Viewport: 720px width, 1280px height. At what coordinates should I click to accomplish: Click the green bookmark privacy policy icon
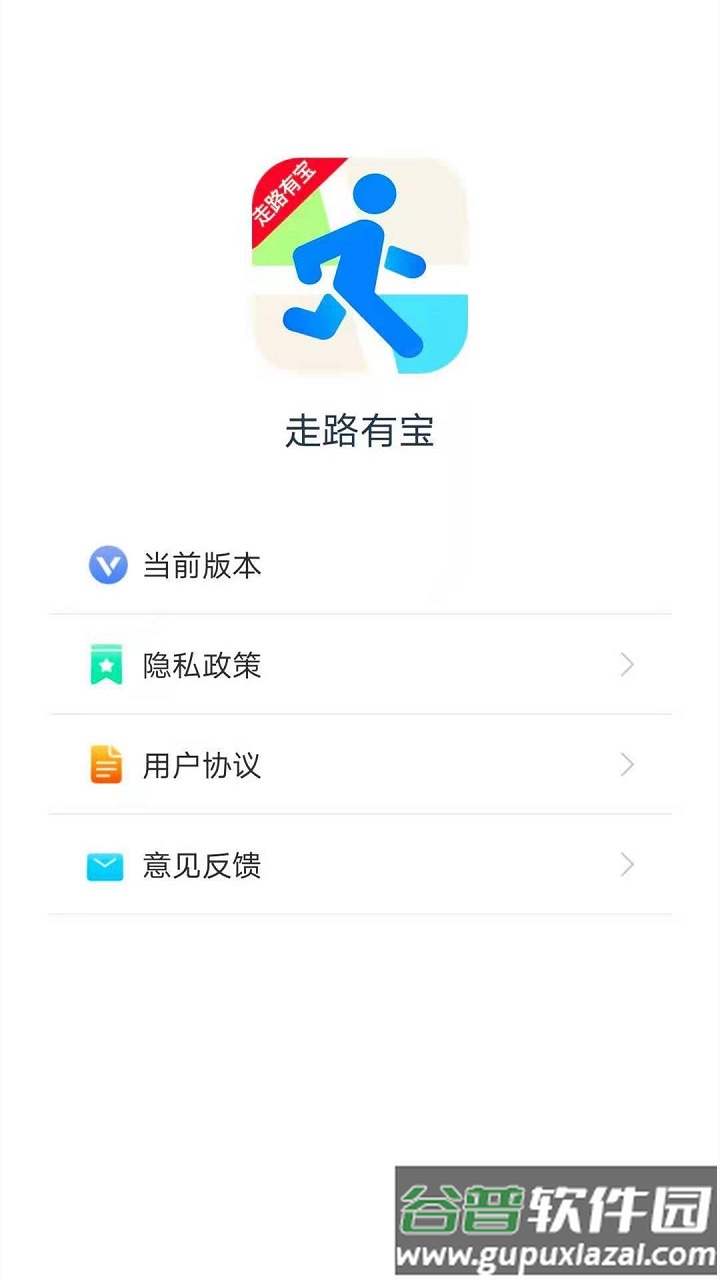108,665
